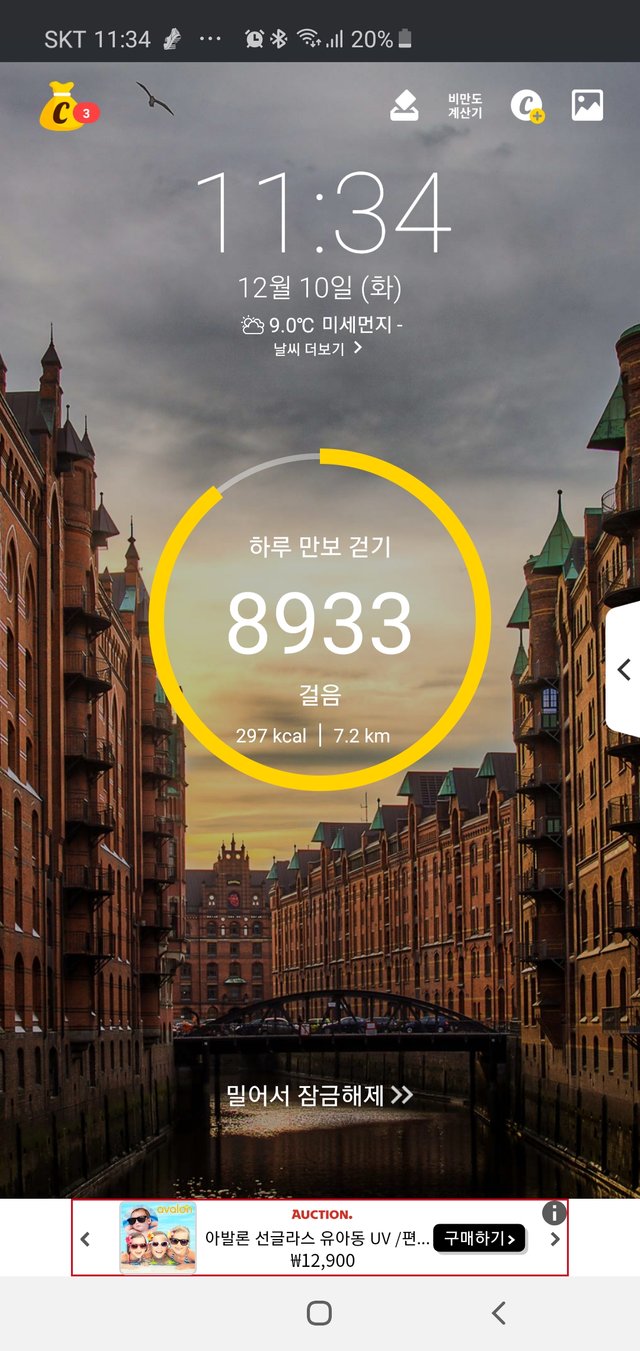This screenshot has width=640, height=1351.
Task: Expand the side panel arrow handle
Action: pyautogui.click(x=624, y=670)
